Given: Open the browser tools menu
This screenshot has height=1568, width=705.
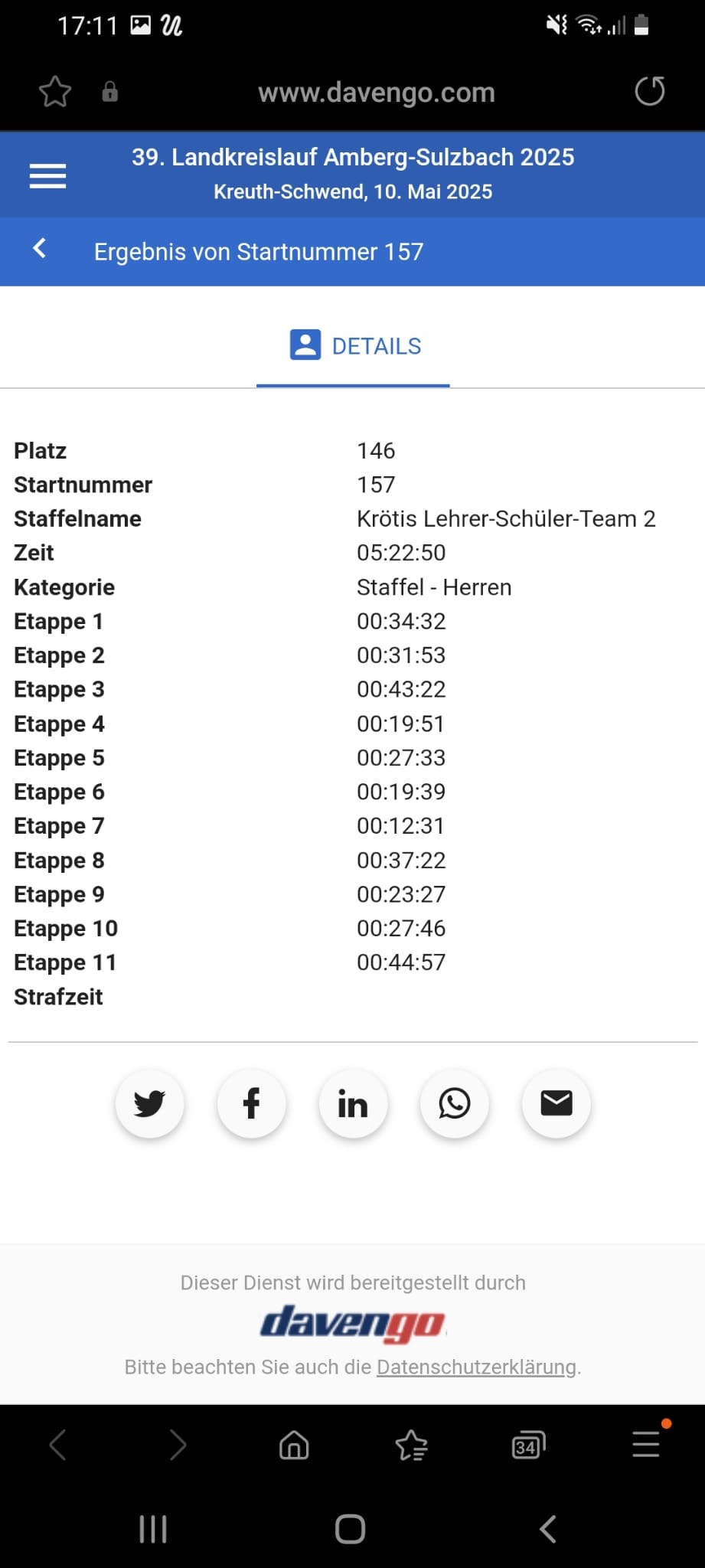Looking at the screenshot, I should tap(647, 1444).
